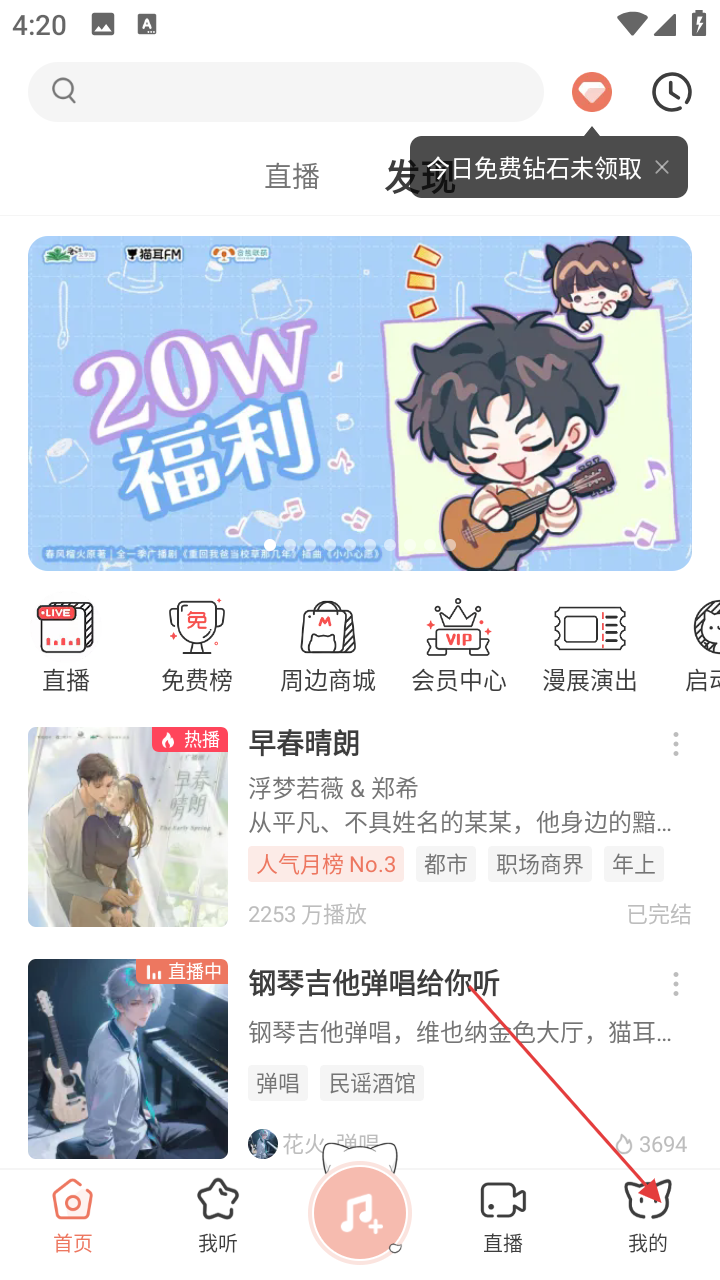The width and height of the screenshot is (720, 1280).
Task: Switch to the 直播 bottom tab
Action: click(x=503, y=1215)
